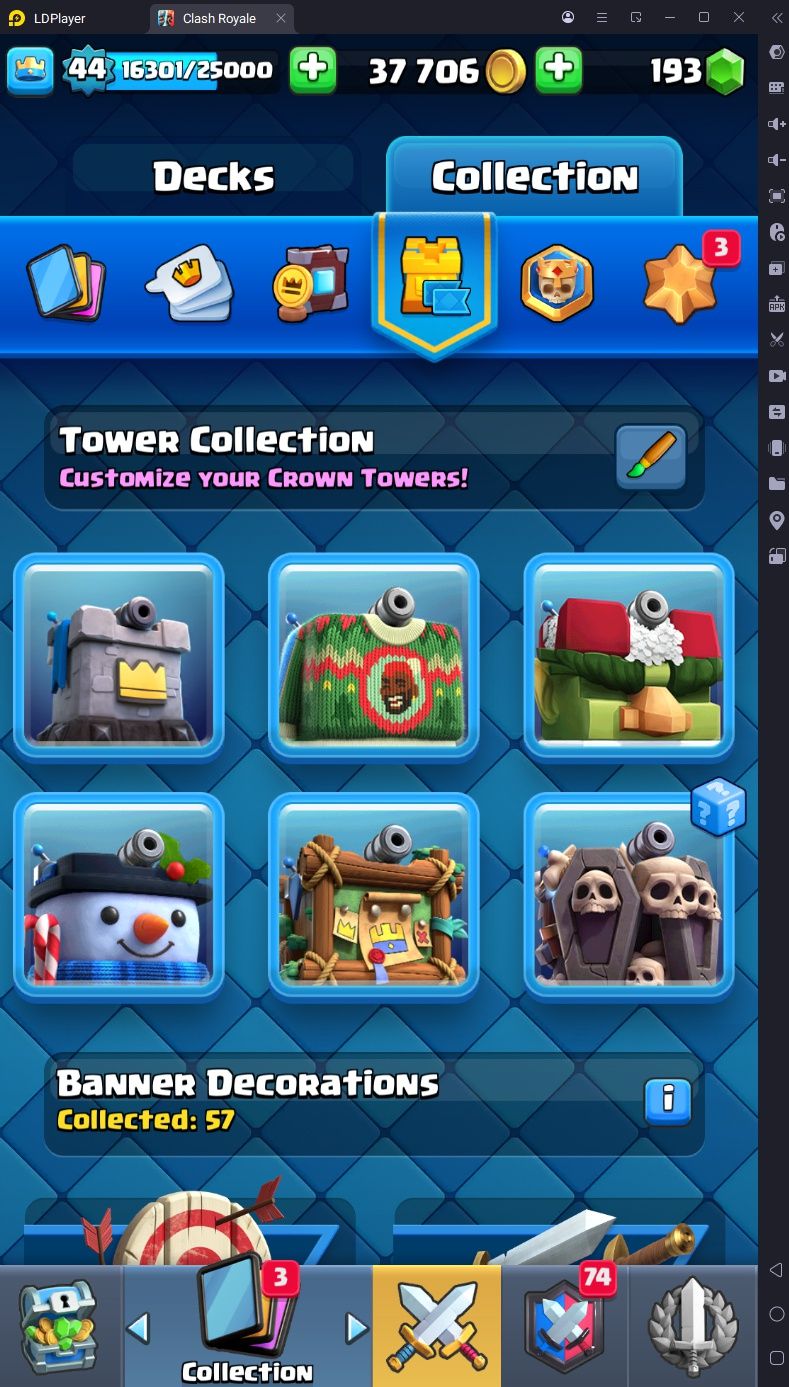Switch to the Decks tab

pos(213,177)
